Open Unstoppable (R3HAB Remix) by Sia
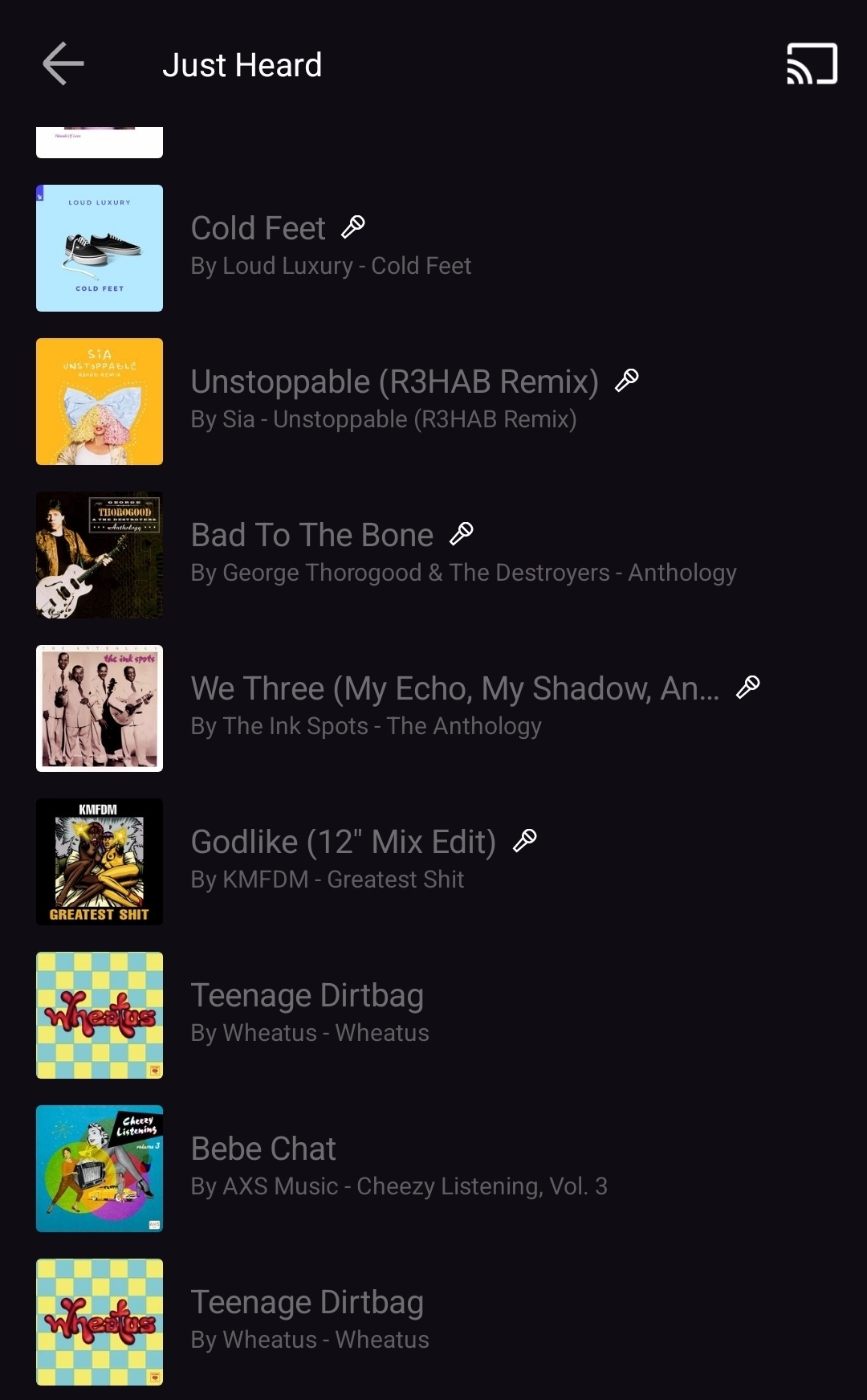The image size is (867, 1400). pyautogui.click(x=433, y=402)
